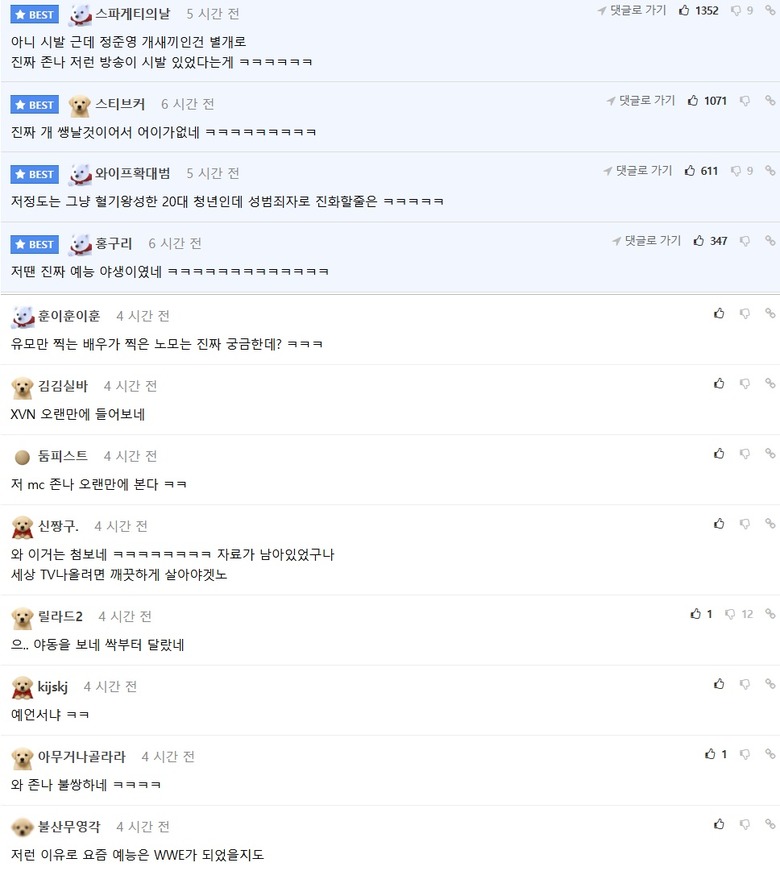Like the best comment by 스파게티의날
780x871 pixels.
coord(685,10)
